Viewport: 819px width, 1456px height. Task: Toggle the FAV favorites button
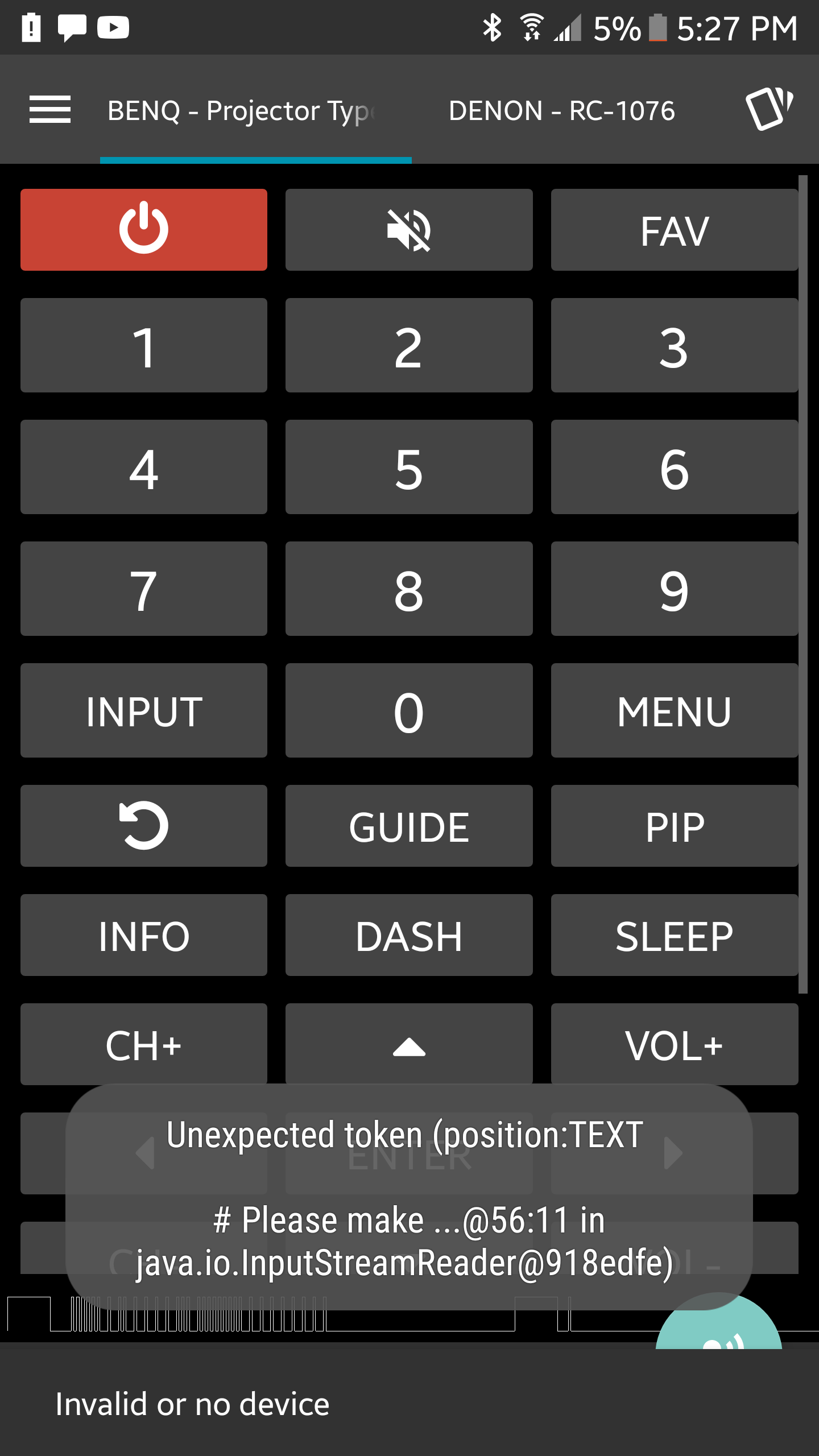(x=674, y=230)
